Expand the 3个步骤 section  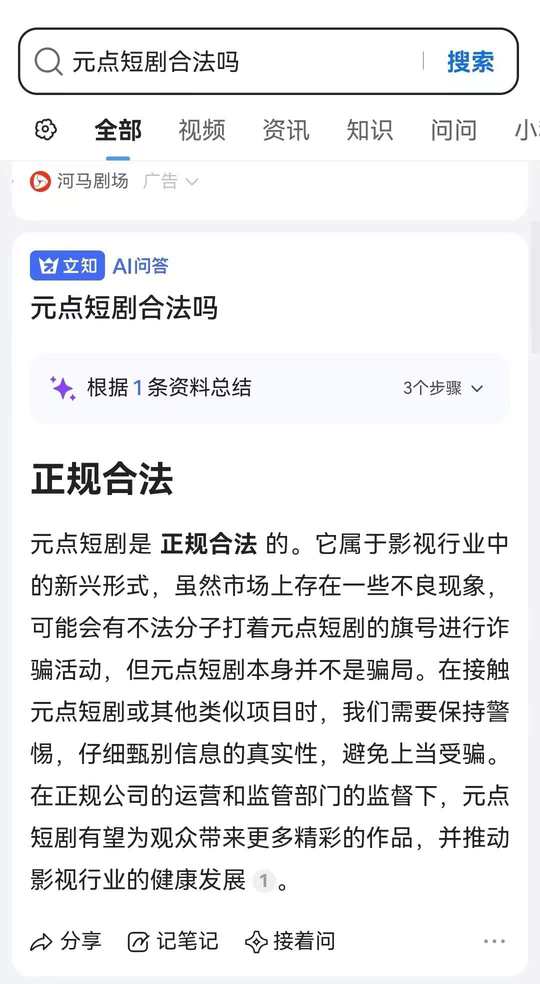pos(443,388)
